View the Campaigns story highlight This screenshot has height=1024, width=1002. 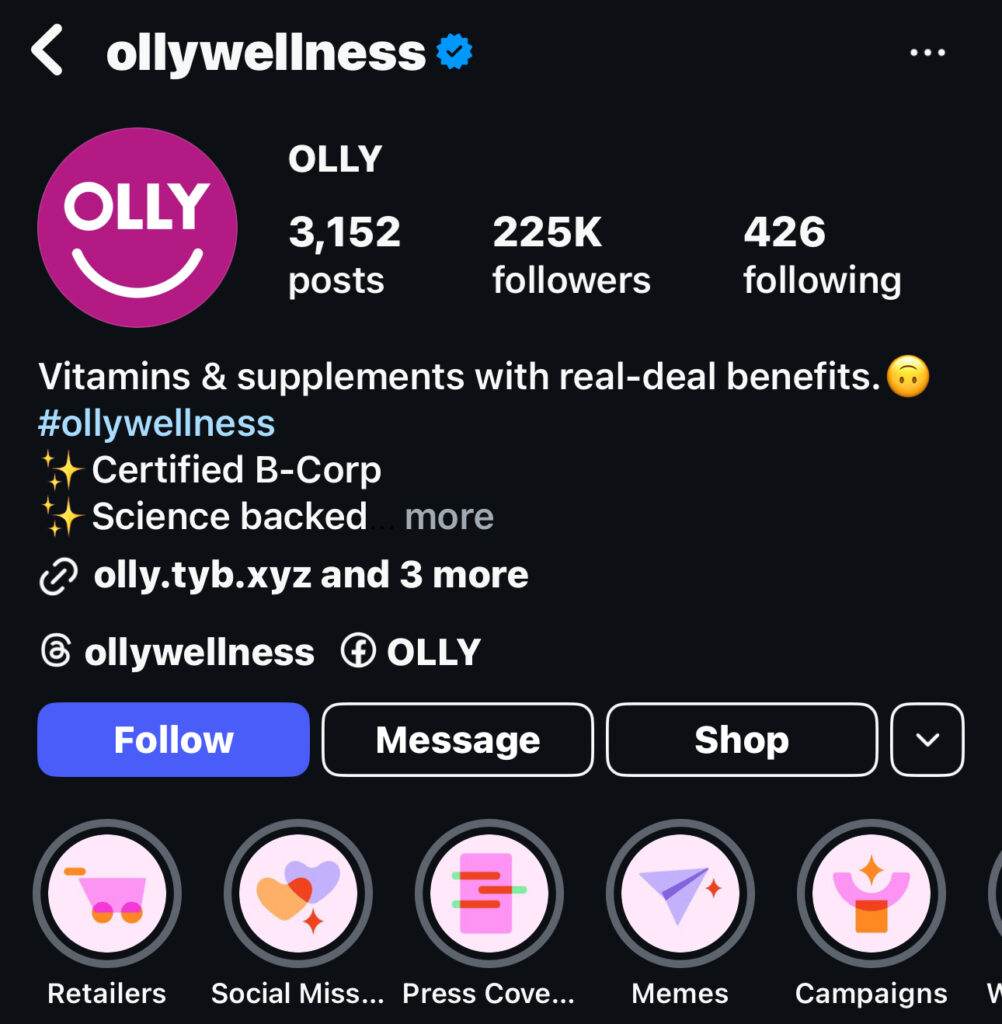(x=871, y=893)
